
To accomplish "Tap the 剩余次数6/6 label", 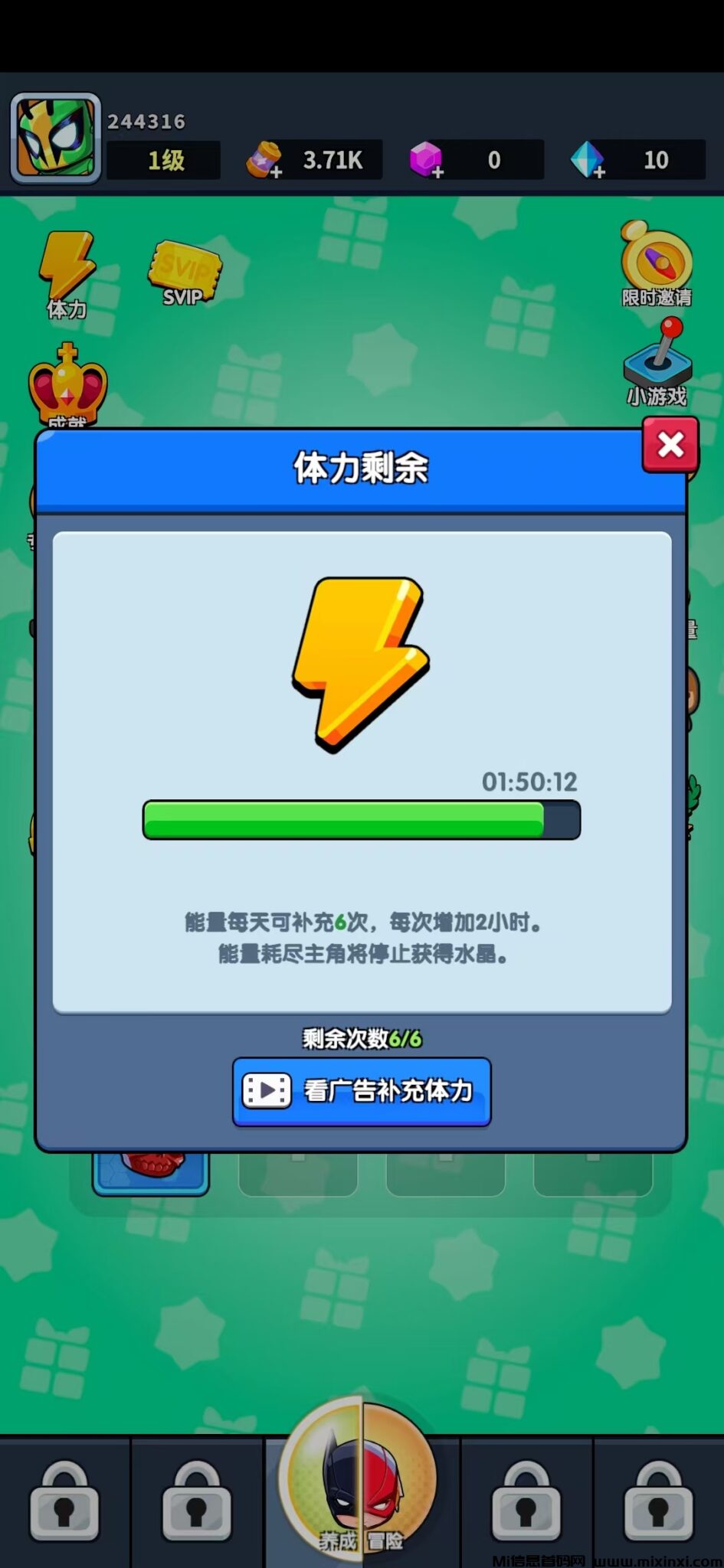I will 360,1039.
